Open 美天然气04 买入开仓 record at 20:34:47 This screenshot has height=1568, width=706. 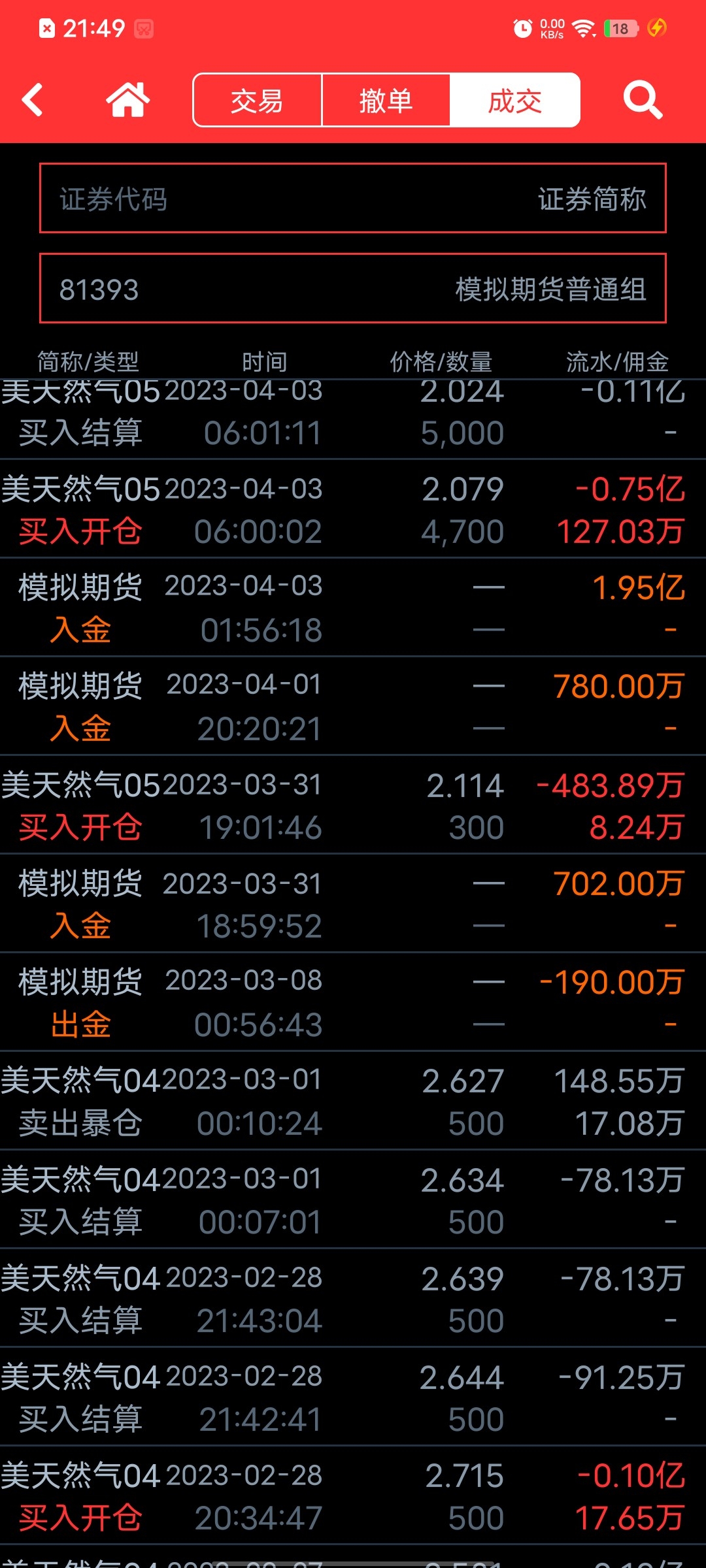353,1495
